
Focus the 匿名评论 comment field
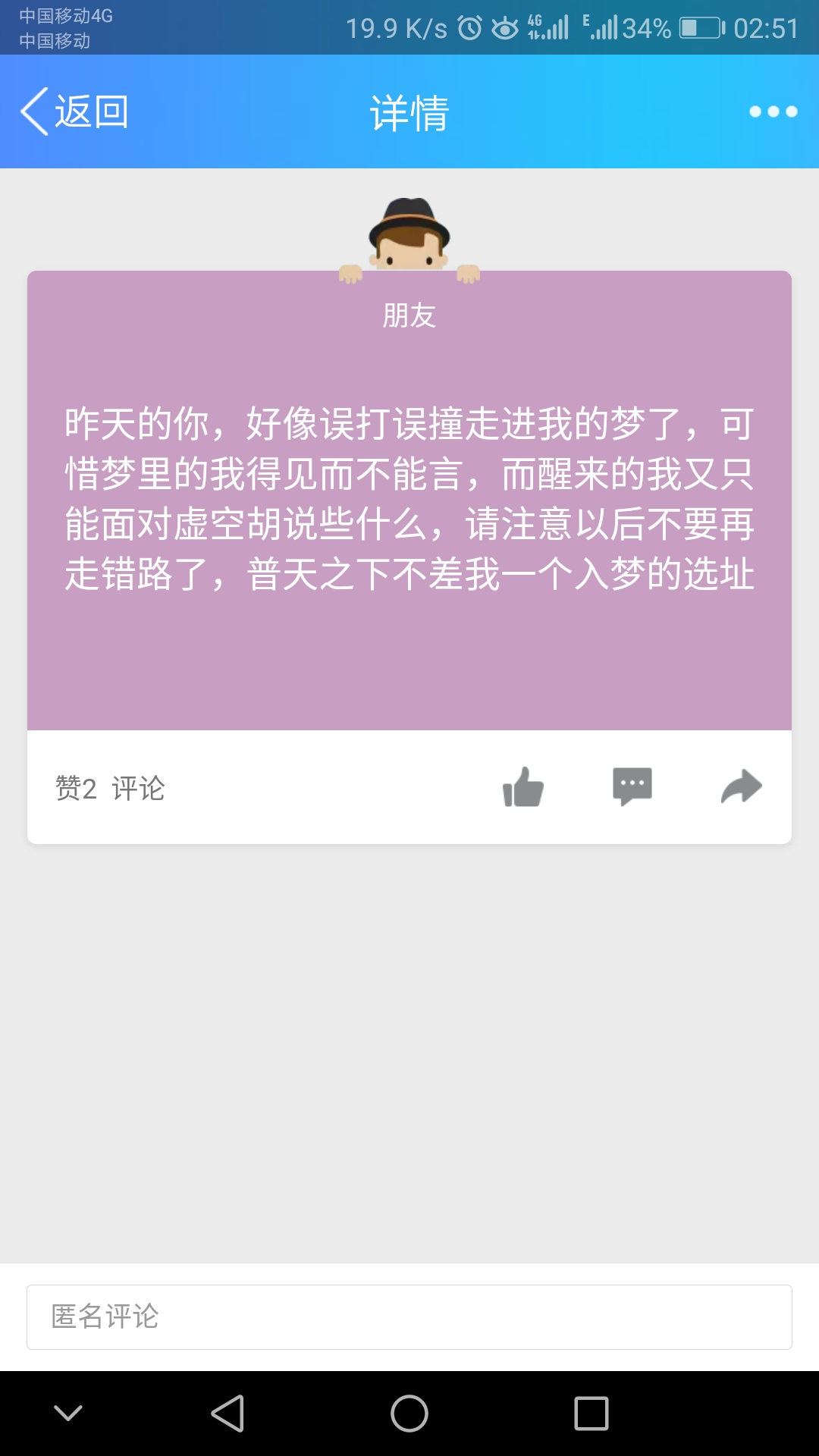[409, 1317]
